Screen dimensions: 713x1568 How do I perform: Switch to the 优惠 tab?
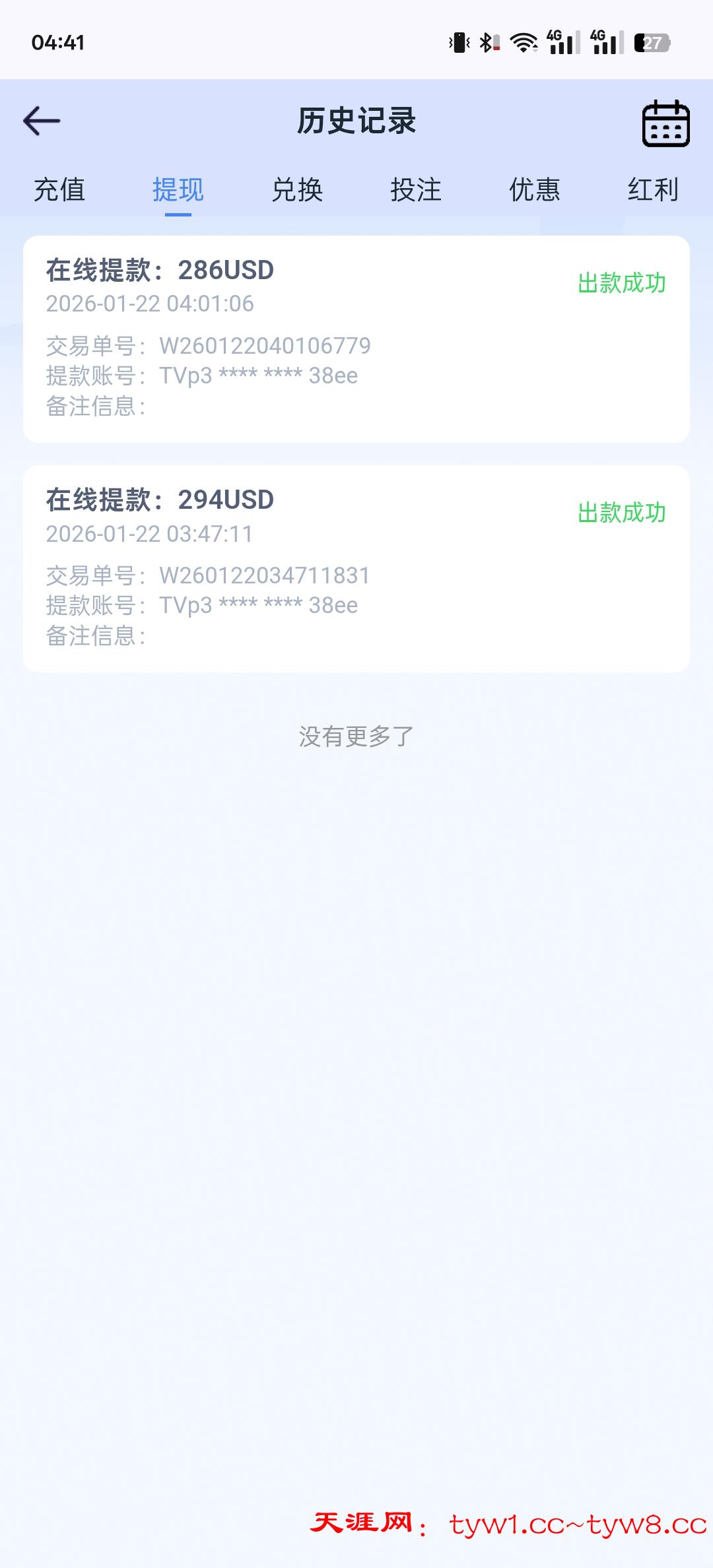click(x=535, y=190)
